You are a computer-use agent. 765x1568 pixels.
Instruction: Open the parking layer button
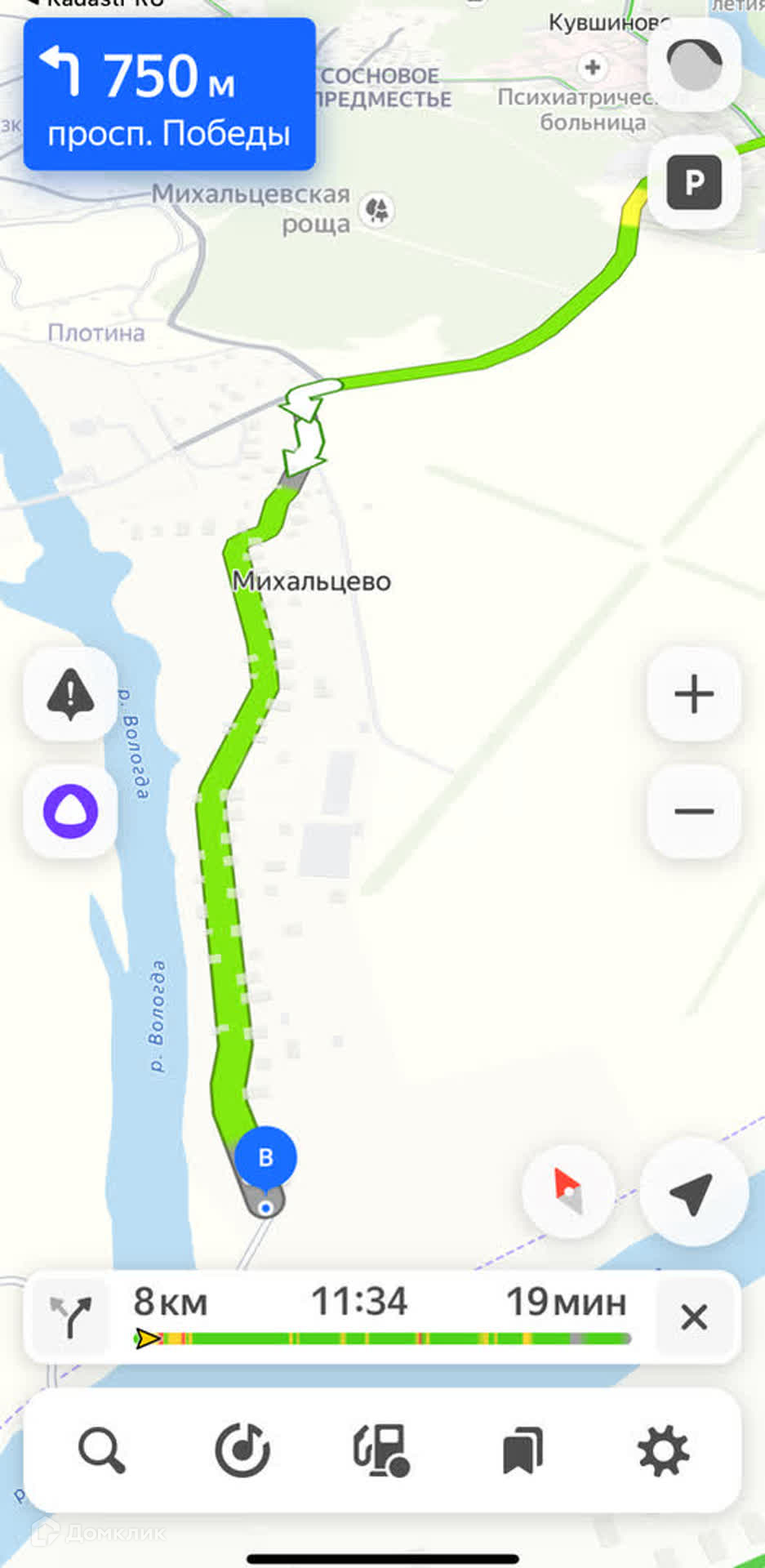tap(694, 182)
